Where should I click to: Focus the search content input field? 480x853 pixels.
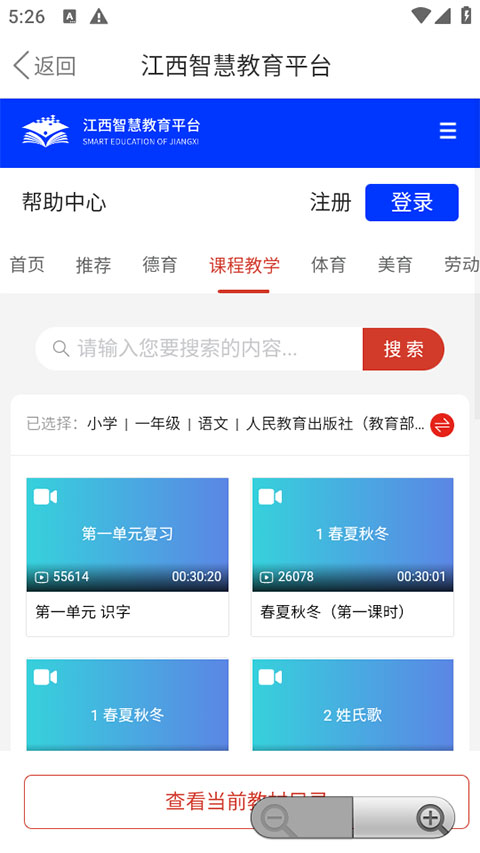coord(199,349)
